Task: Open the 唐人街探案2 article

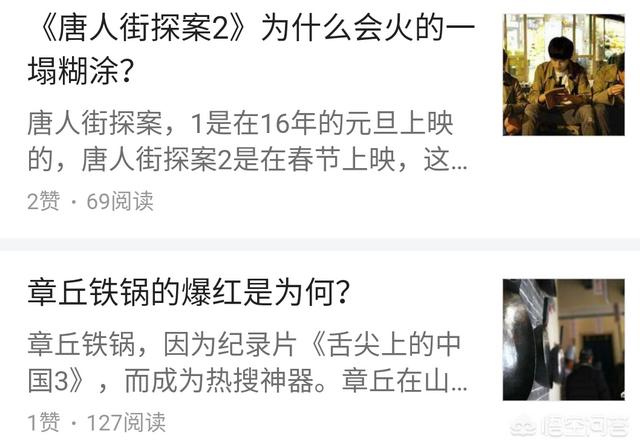Action: (250, 51)
